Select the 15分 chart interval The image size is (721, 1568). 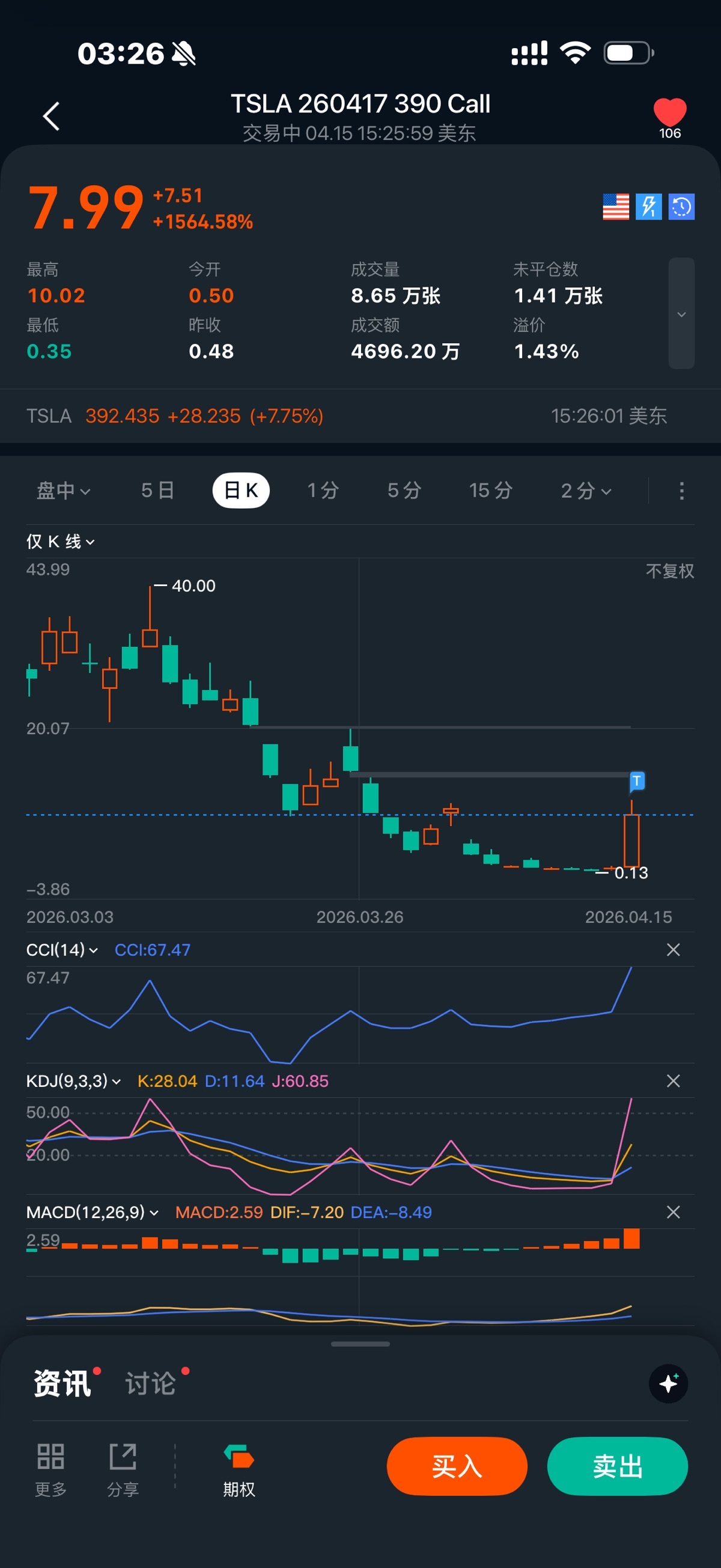[x=490, y=490]
